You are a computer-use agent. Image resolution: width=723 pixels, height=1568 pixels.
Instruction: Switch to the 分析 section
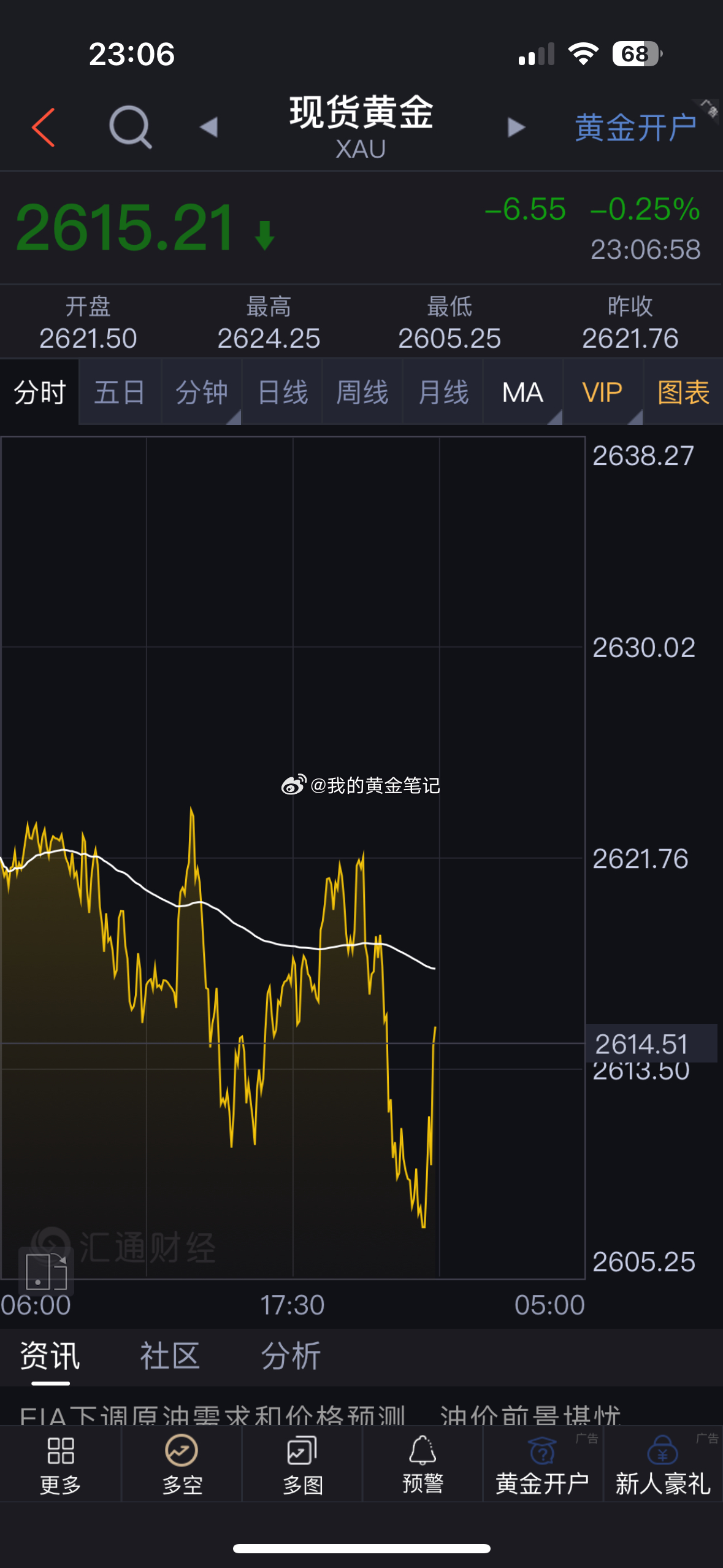click(291, 1355)
